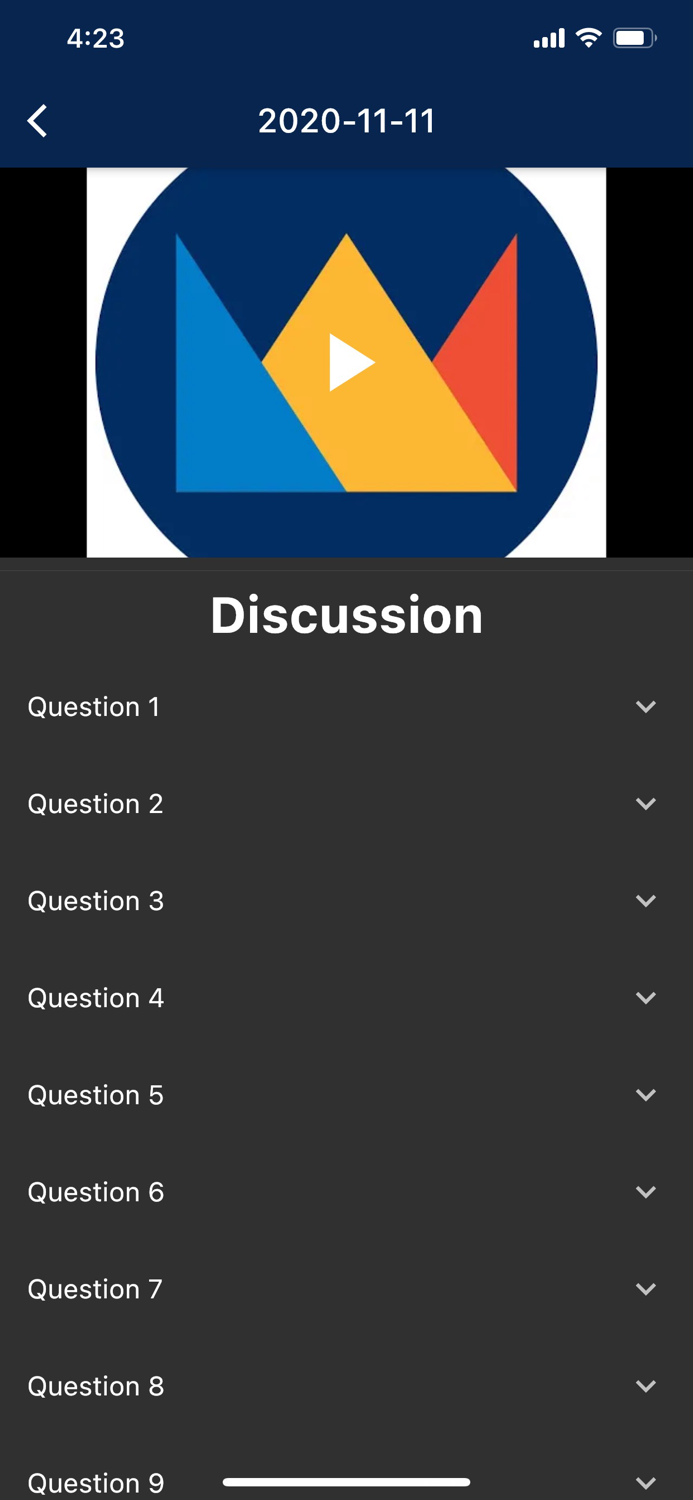Expand Question 2
Image resolution: width=693 pixels, height=1500 pixels.
[x=346, y=804]
